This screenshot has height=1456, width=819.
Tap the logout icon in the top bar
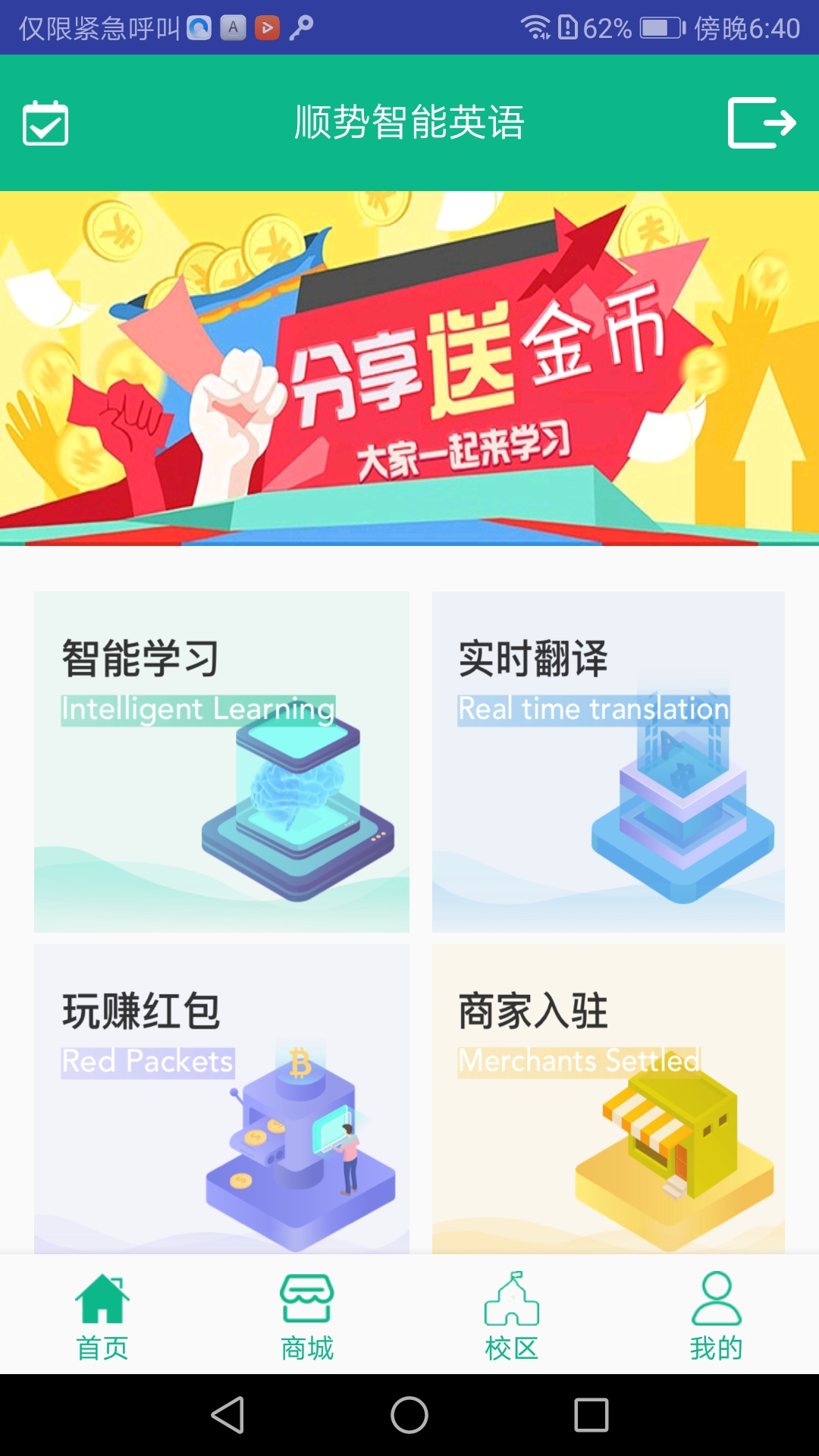(x=762, y=124)
